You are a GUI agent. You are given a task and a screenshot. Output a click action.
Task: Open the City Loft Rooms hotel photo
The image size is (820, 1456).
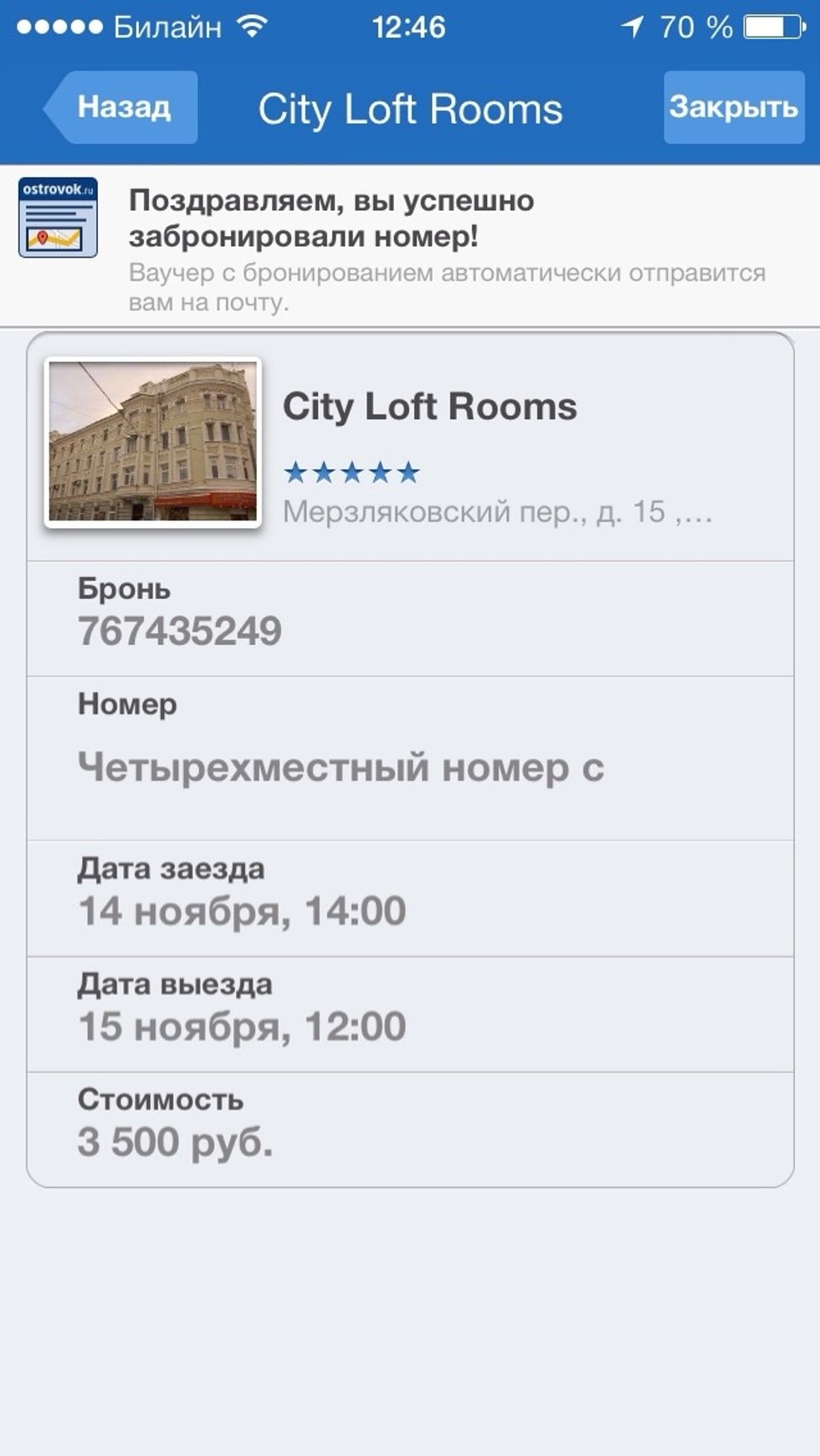153,442
